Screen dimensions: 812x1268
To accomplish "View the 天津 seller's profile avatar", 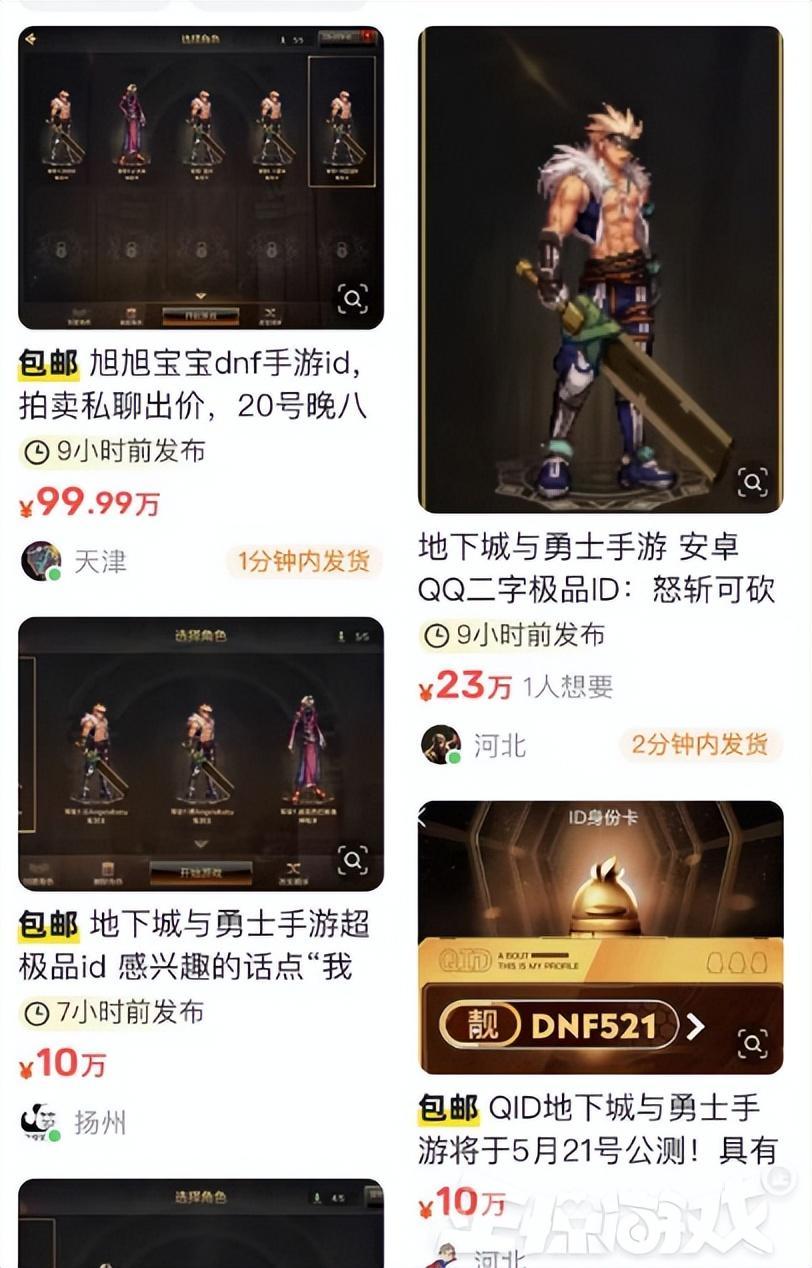I will tap(41, 561).
